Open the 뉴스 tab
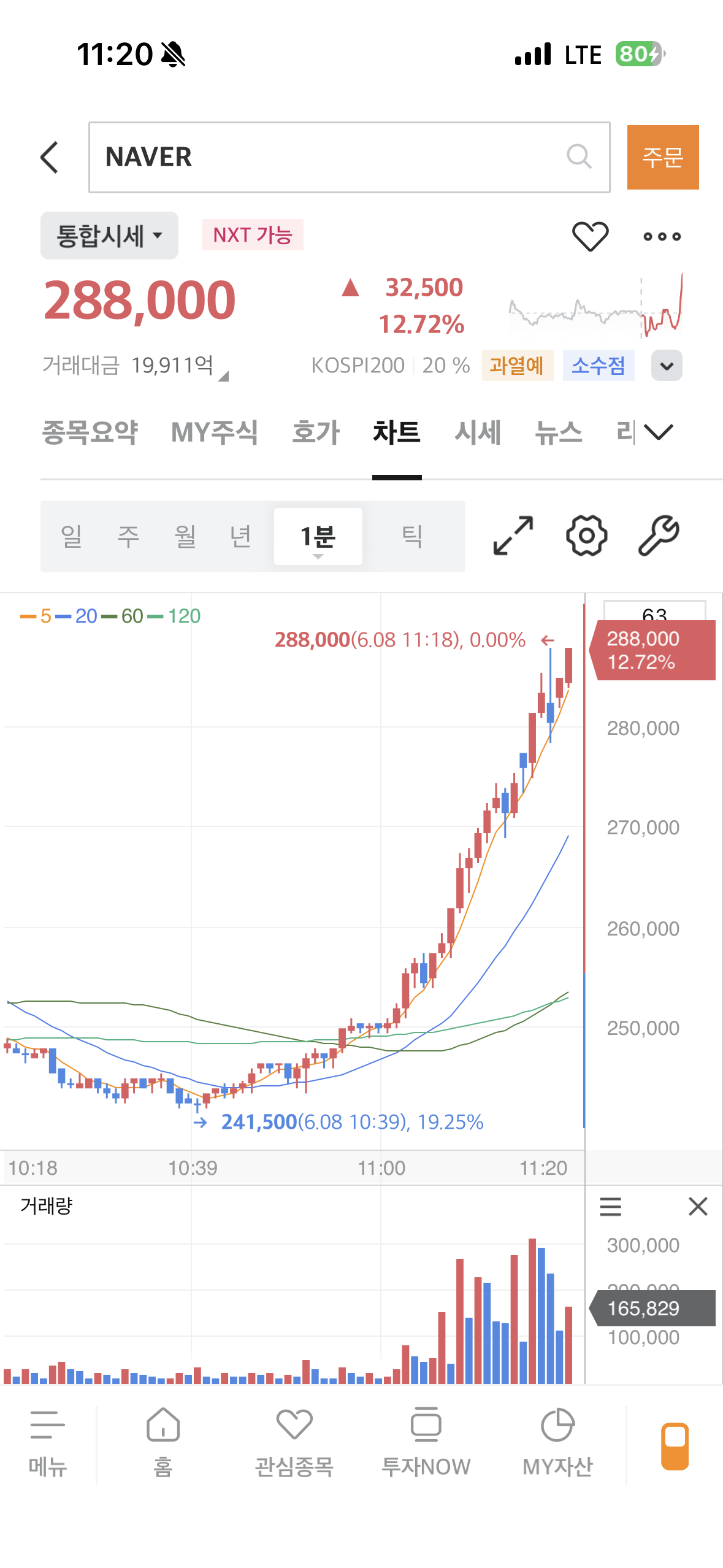This screenshot has height=1568, width=723. [x=558, y=432]
